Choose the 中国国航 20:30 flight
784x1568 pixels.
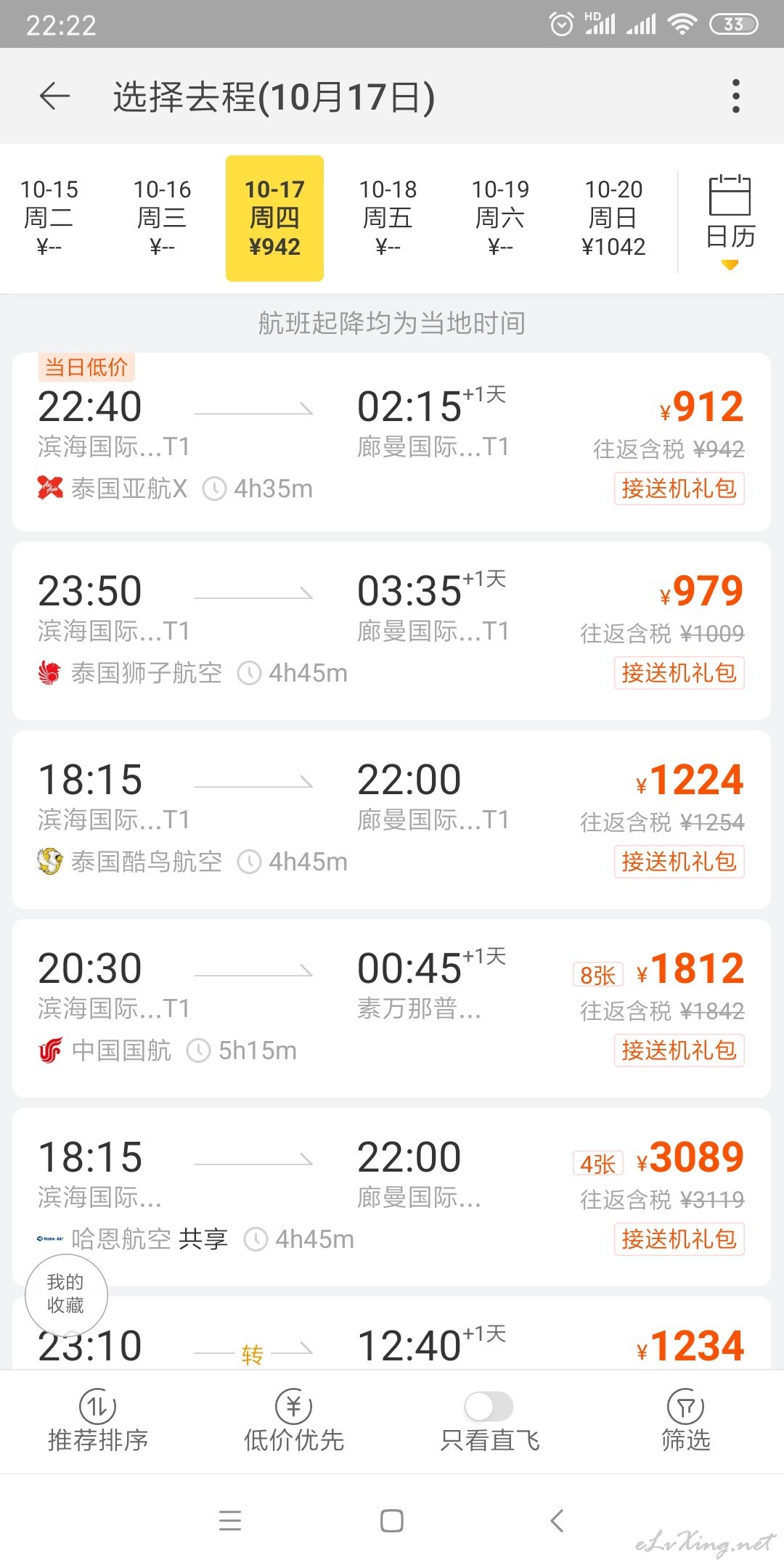391,1008
